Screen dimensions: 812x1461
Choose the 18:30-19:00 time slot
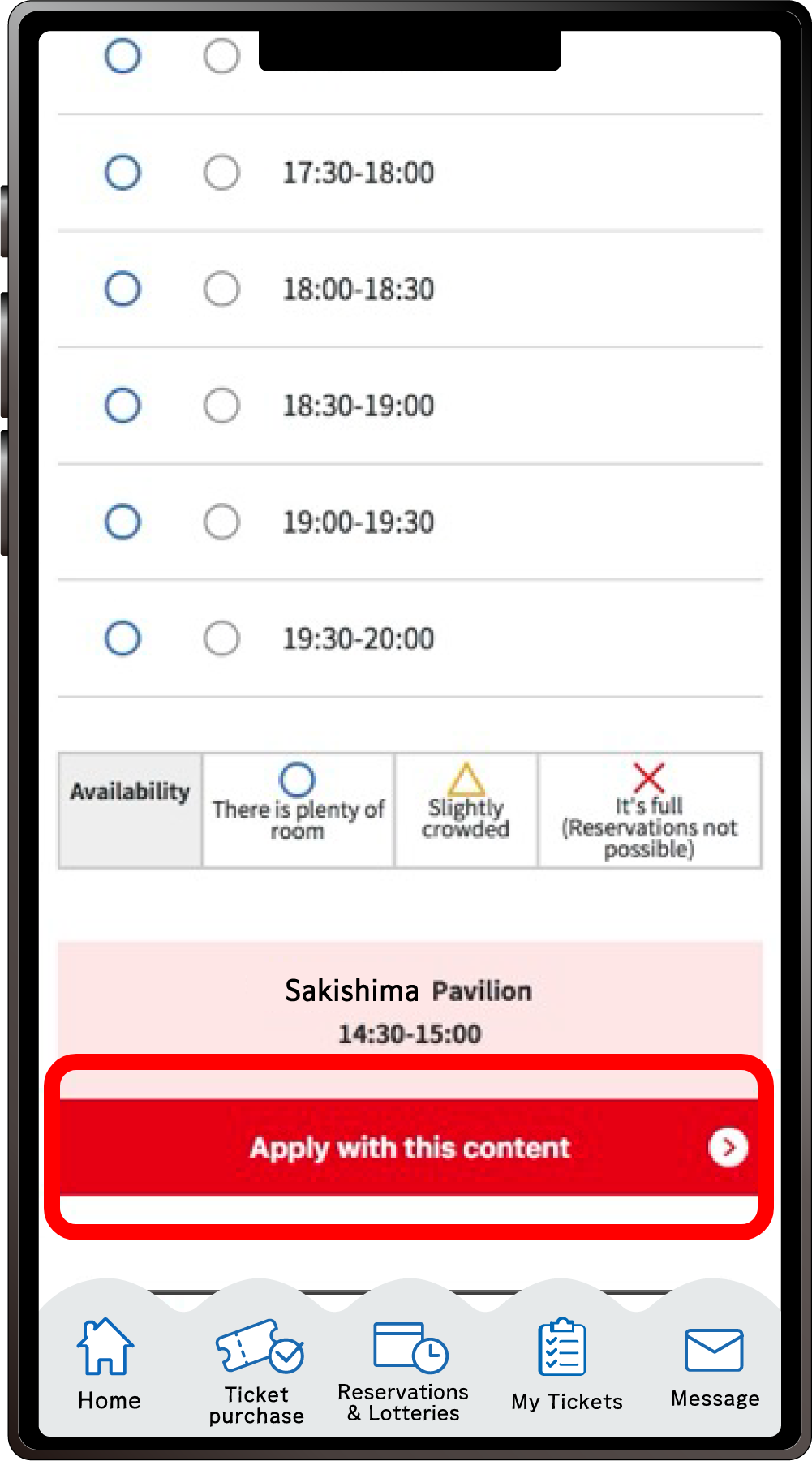(x=221, y=406)
